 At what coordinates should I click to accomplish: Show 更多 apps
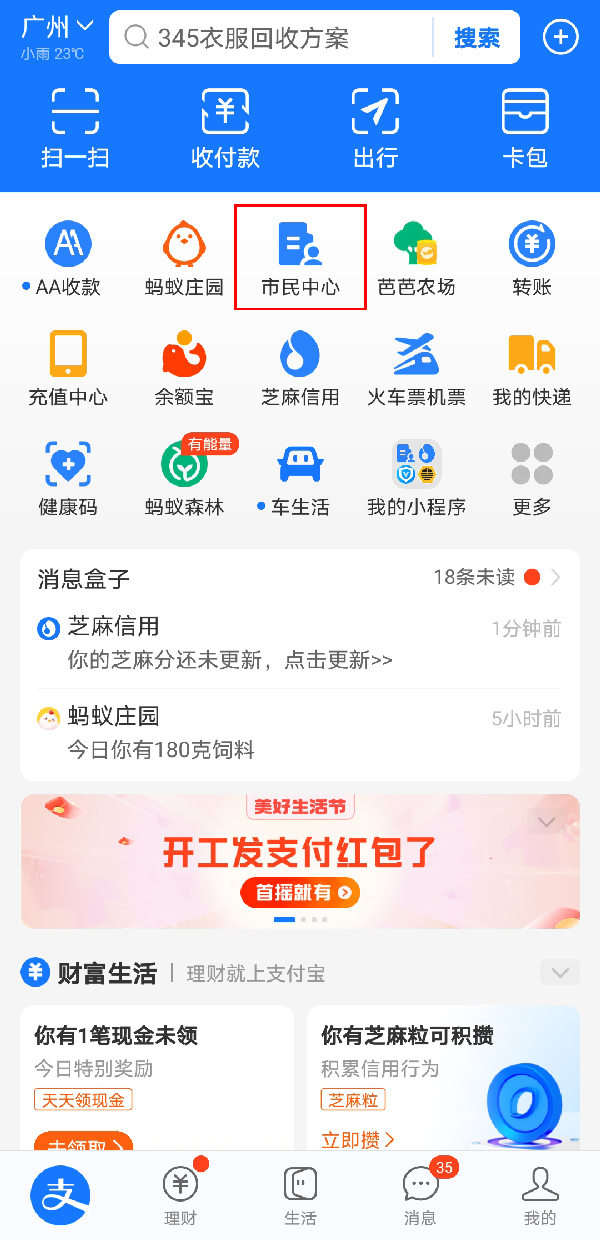point(532,478)
